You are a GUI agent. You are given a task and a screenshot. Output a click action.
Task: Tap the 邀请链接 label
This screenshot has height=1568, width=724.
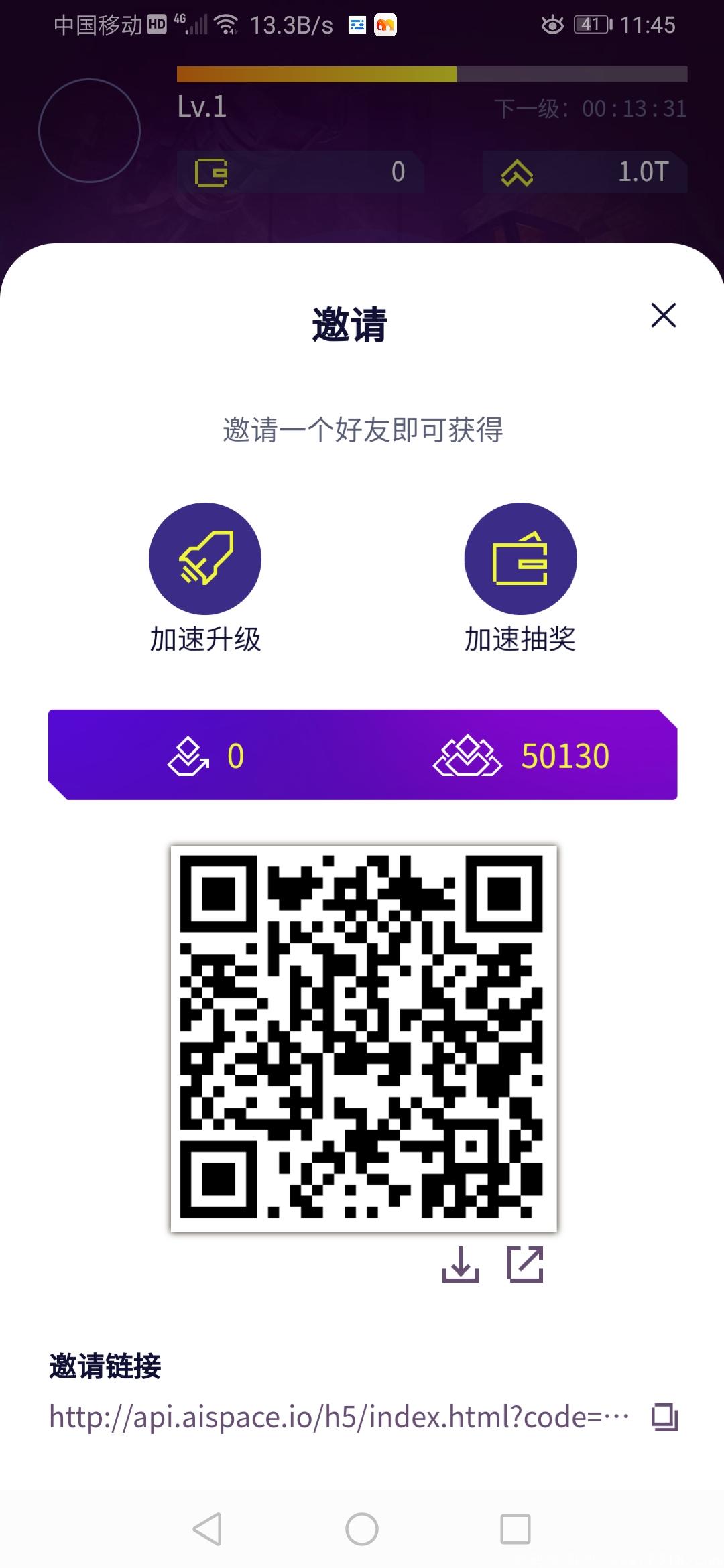coord(105,1364)
